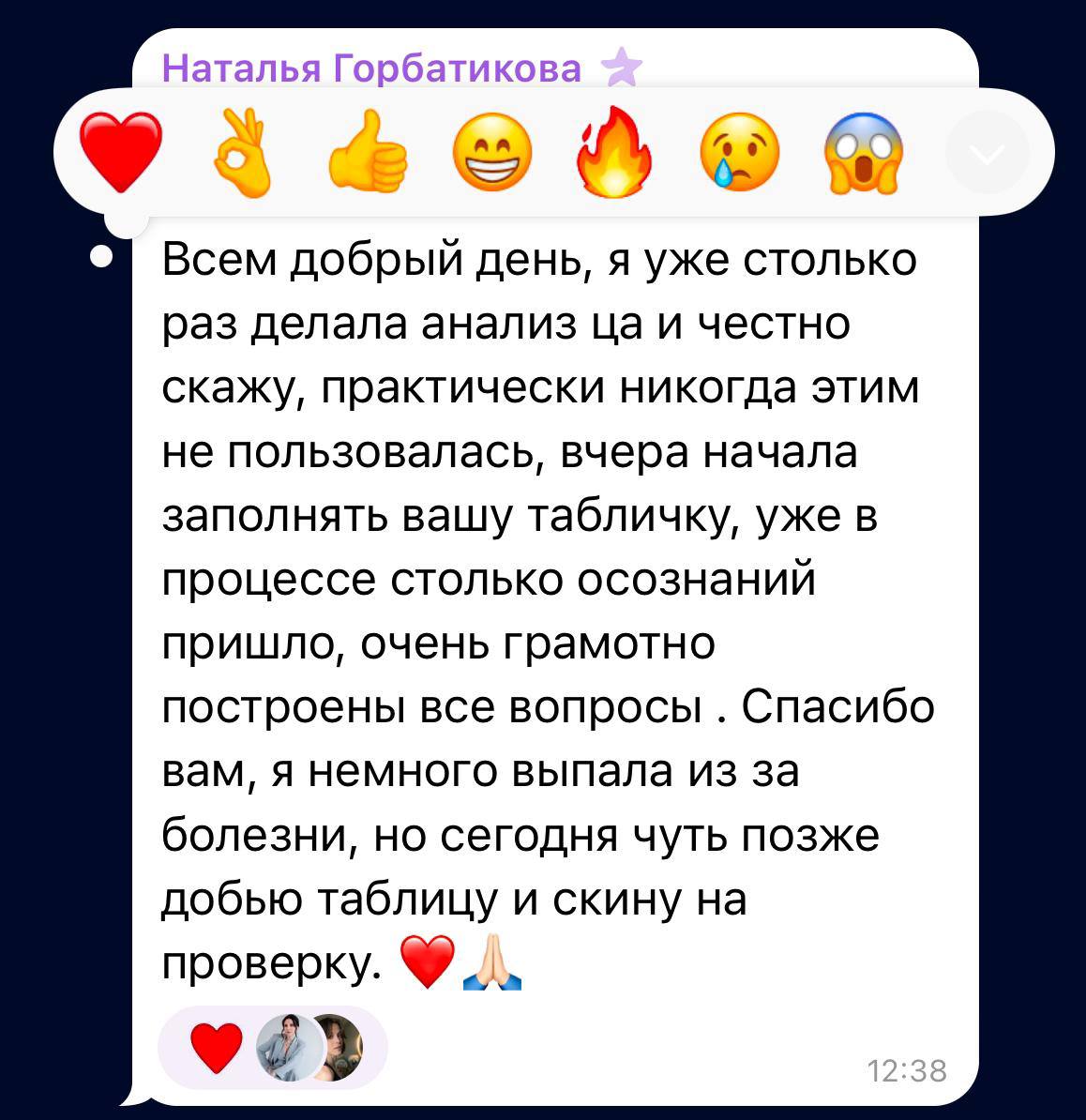This screenshot has width=1086, height=1120.
Task: React with the fire emoji
Action: coord(614,152)
